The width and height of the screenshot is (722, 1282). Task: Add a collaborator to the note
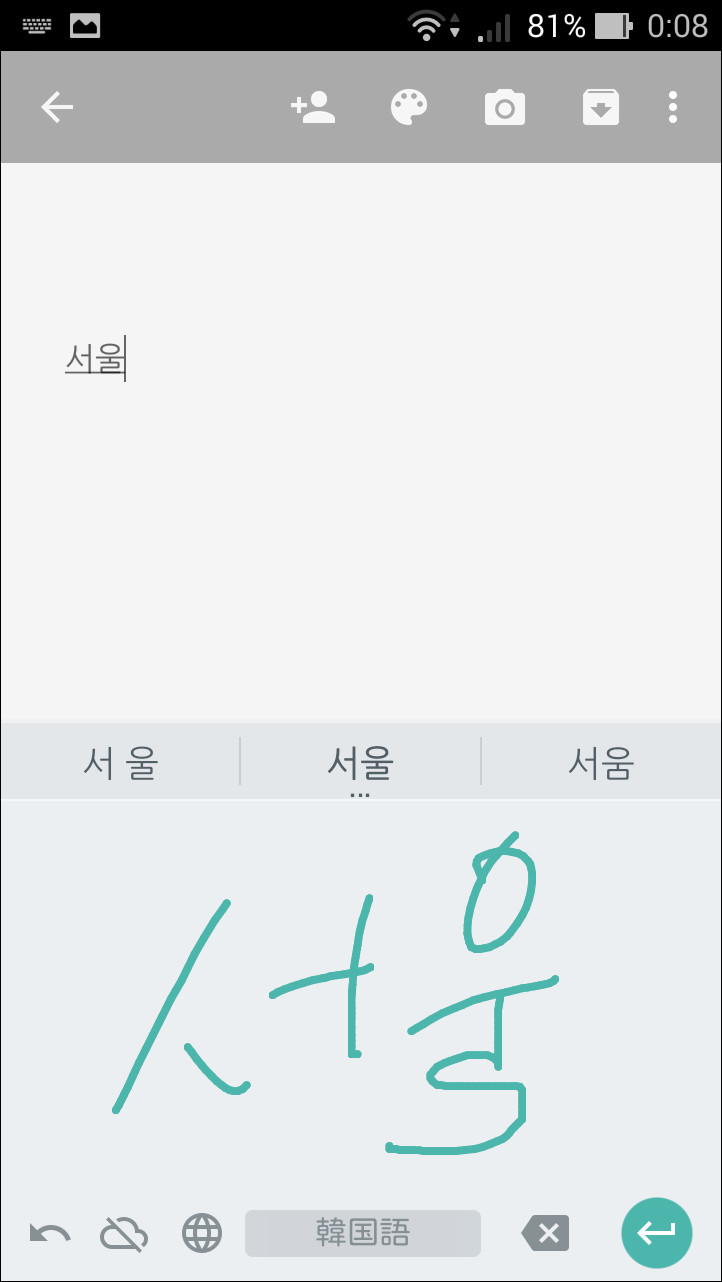[x=313, y=108]
